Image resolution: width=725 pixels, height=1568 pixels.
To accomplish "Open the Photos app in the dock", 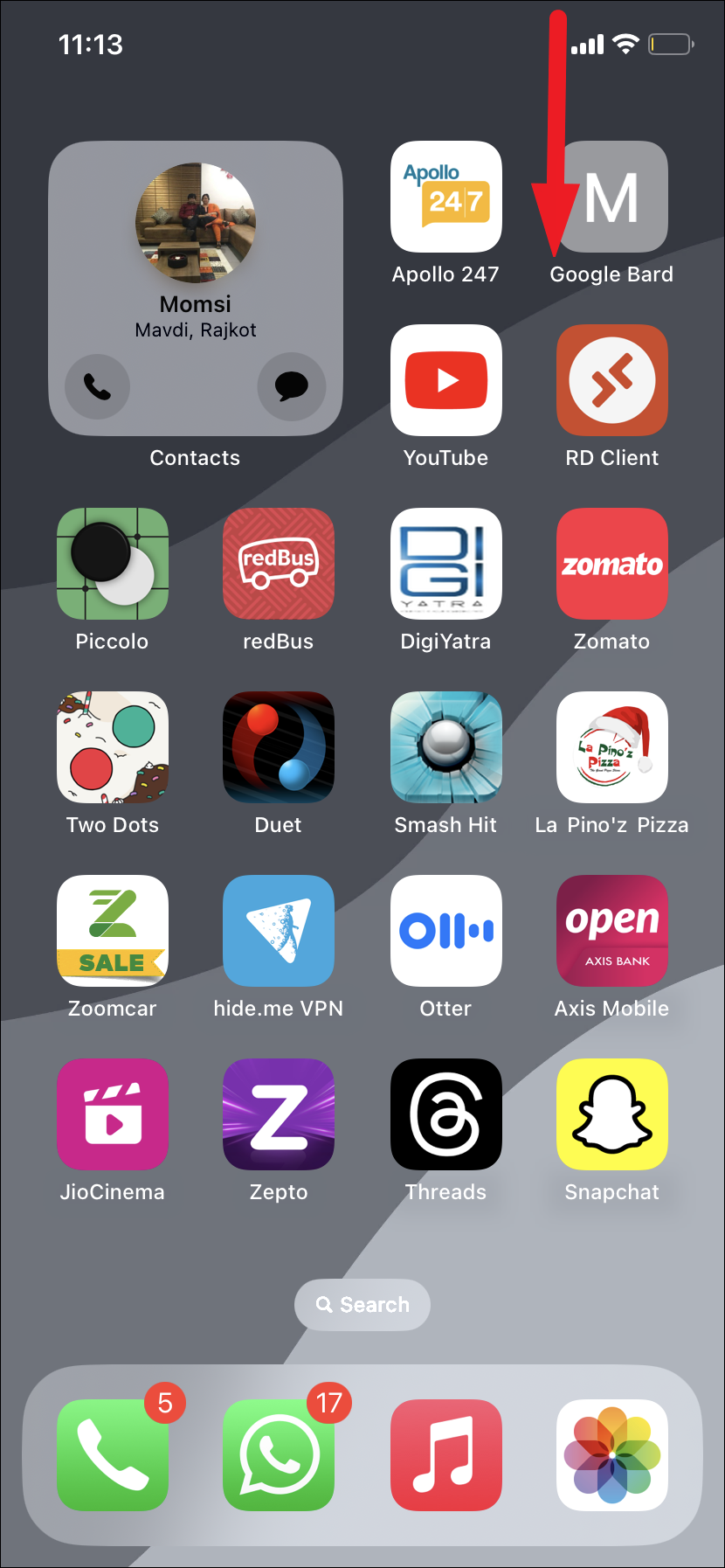I will 612,1455.
